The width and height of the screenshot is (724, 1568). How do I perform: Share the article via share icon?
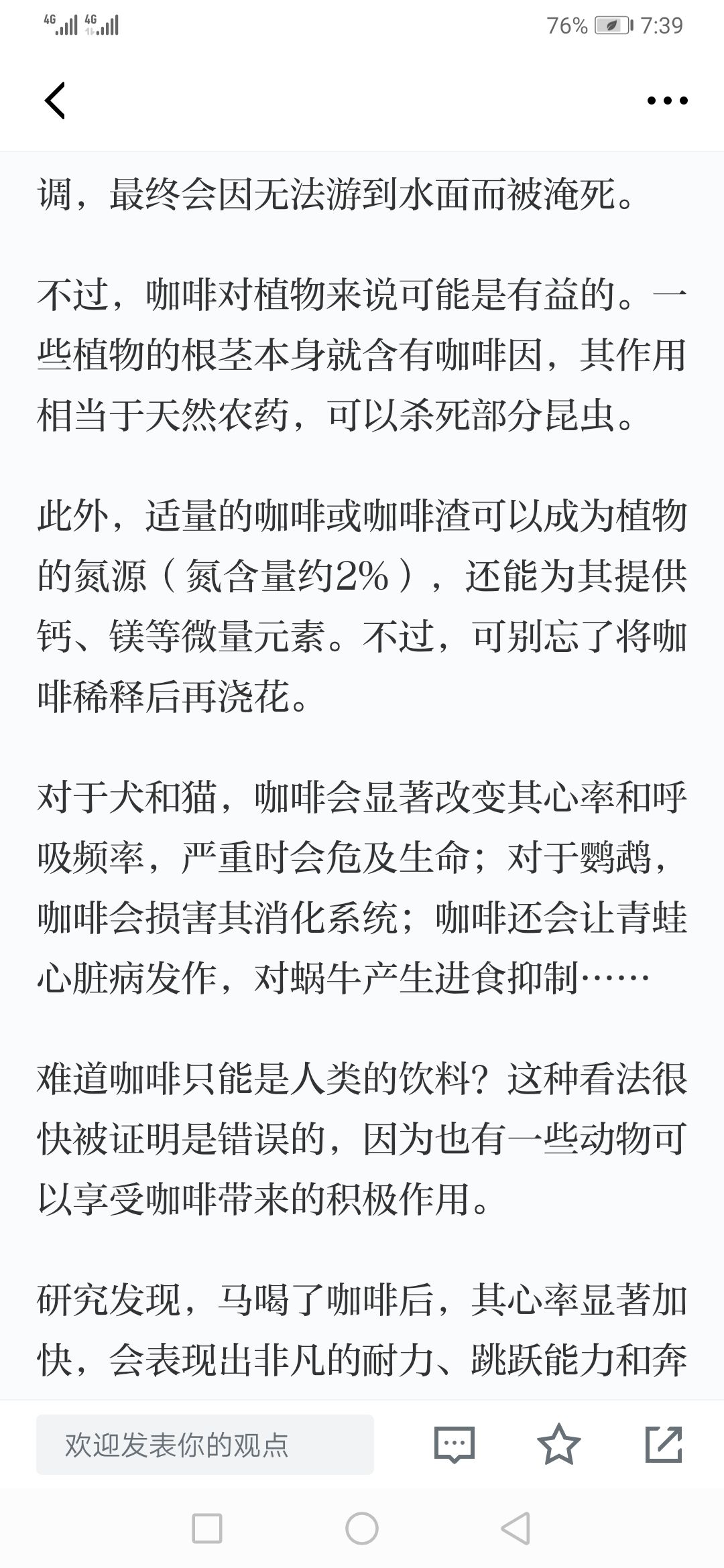663,1444
